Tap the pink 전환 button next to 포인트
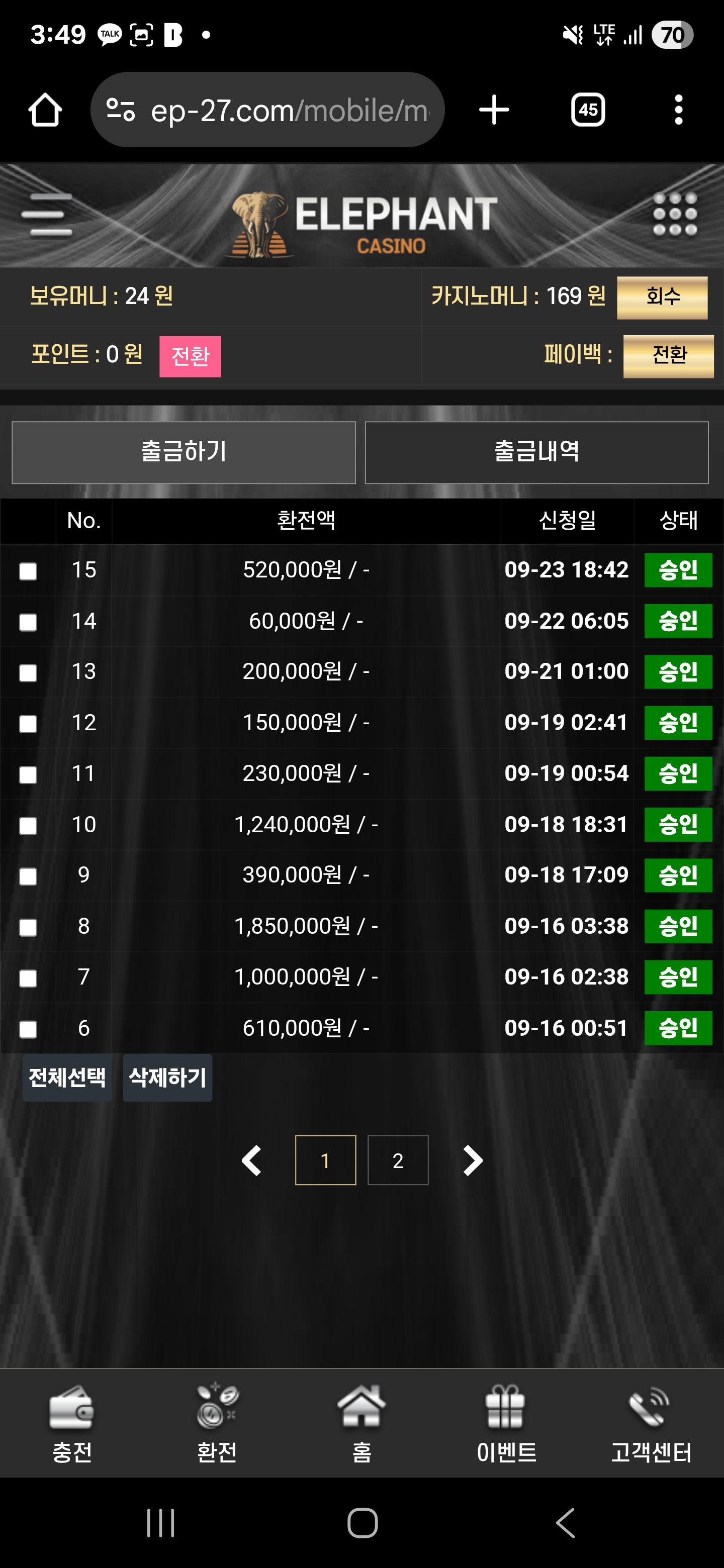The height and width of the screenshot is (1568, 724). [x=190, y=356]
